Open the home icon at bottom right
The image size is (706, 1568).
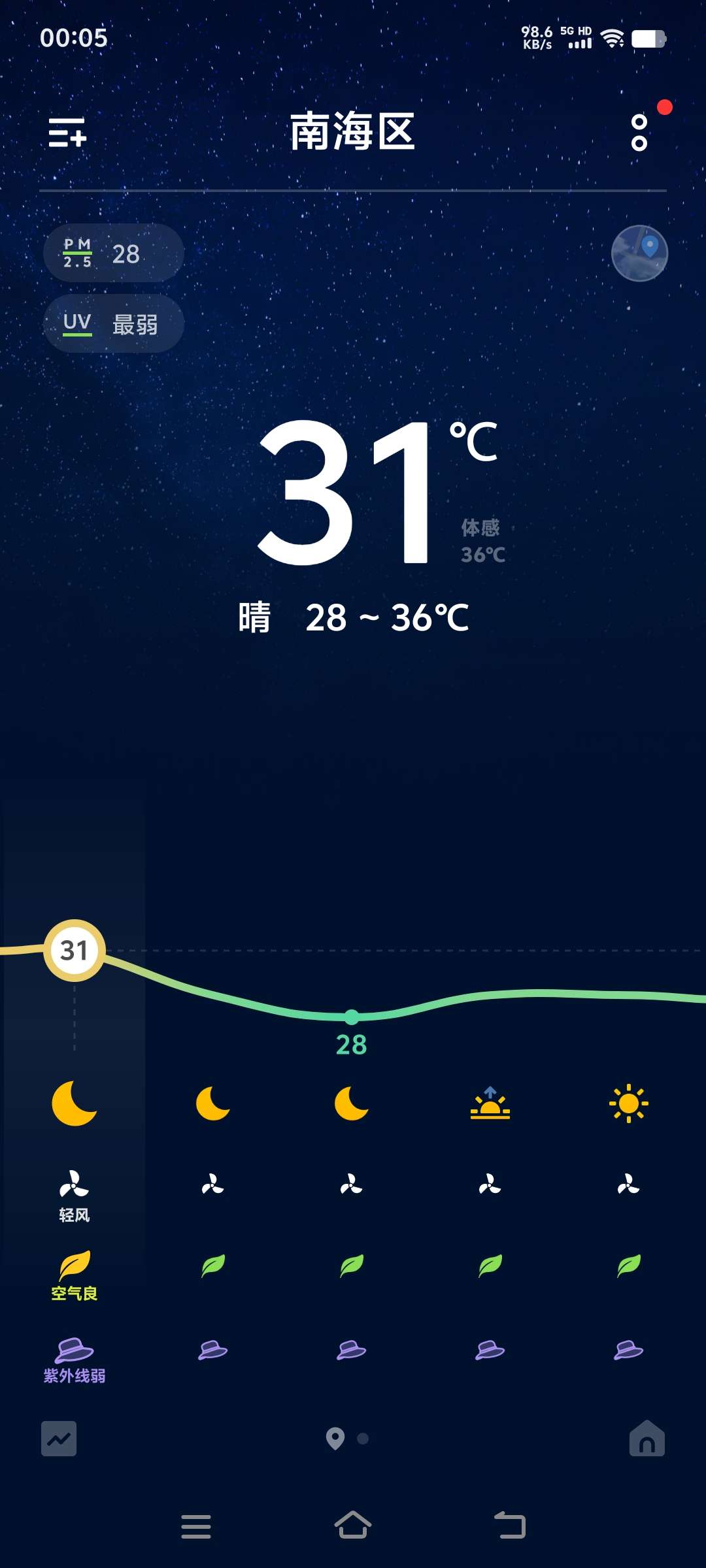tap(647, 1439)
